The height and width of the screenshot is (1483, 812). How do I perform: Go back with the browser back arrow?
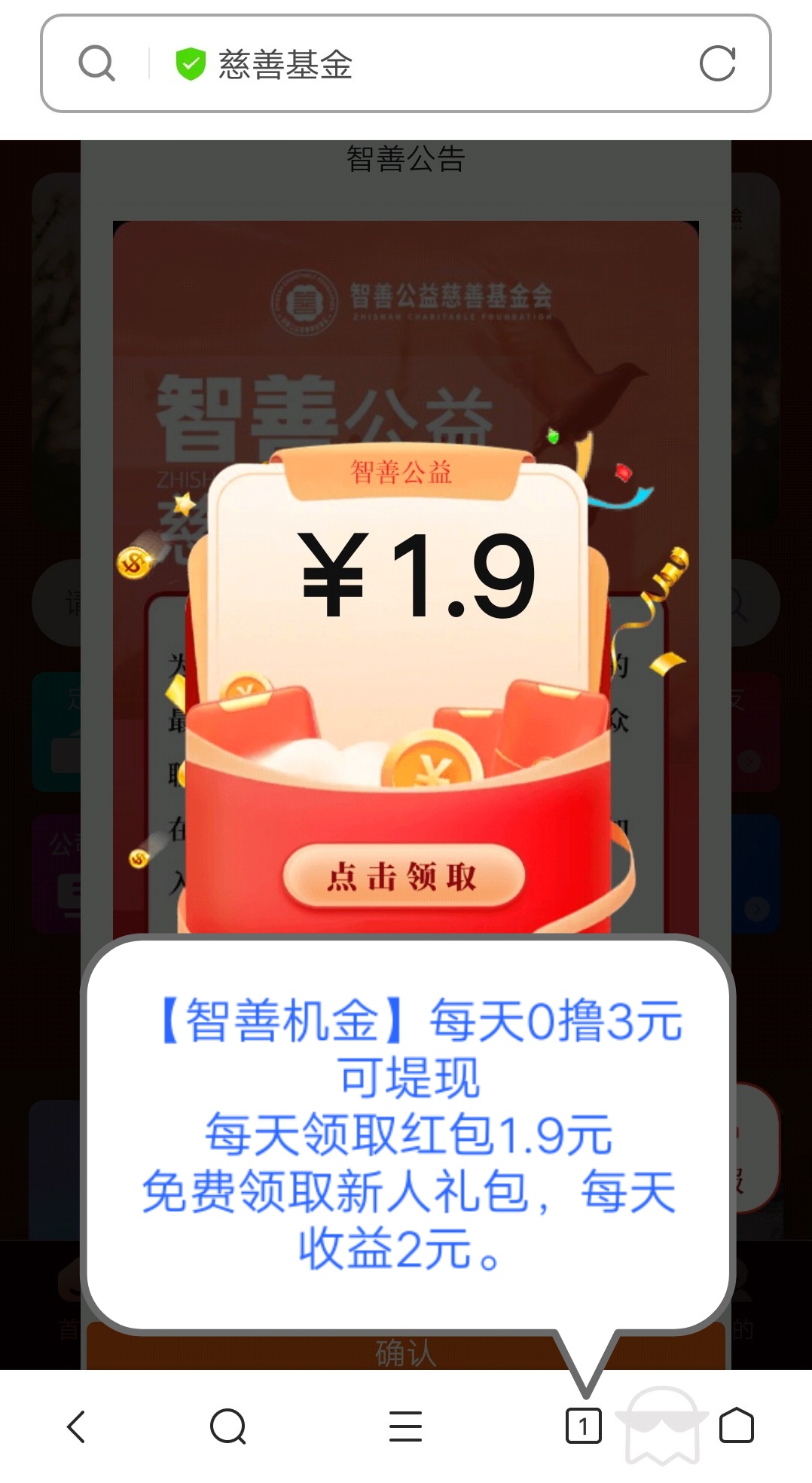pyautogui.click(x=76, y=1426)
